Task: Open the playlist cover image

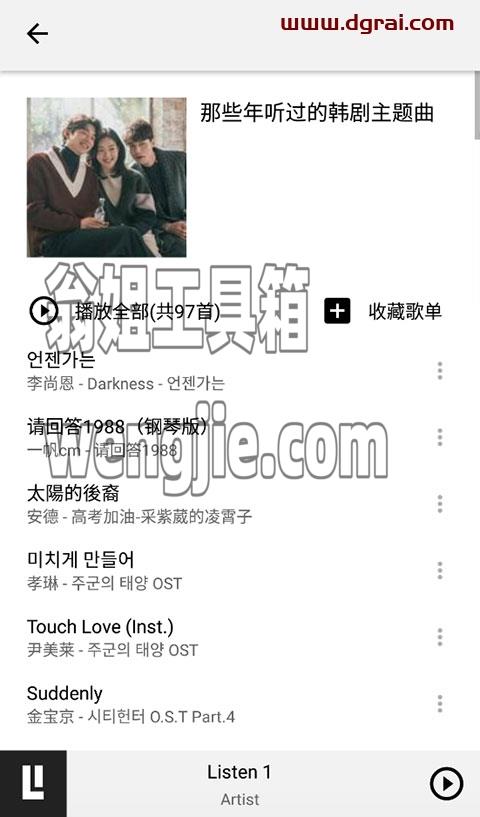Action: tap(106, 177)
